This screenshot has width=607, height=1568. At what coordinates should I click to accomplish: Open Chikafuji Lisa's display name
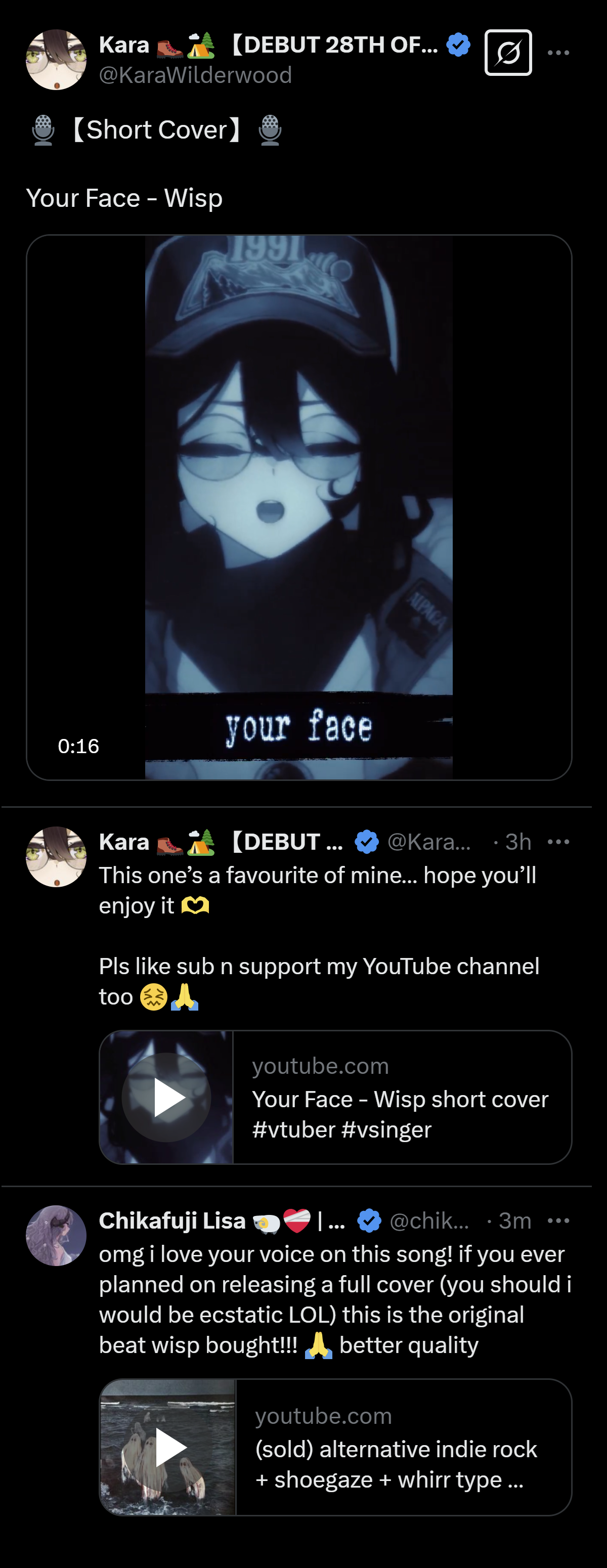tap(172, 1221)
